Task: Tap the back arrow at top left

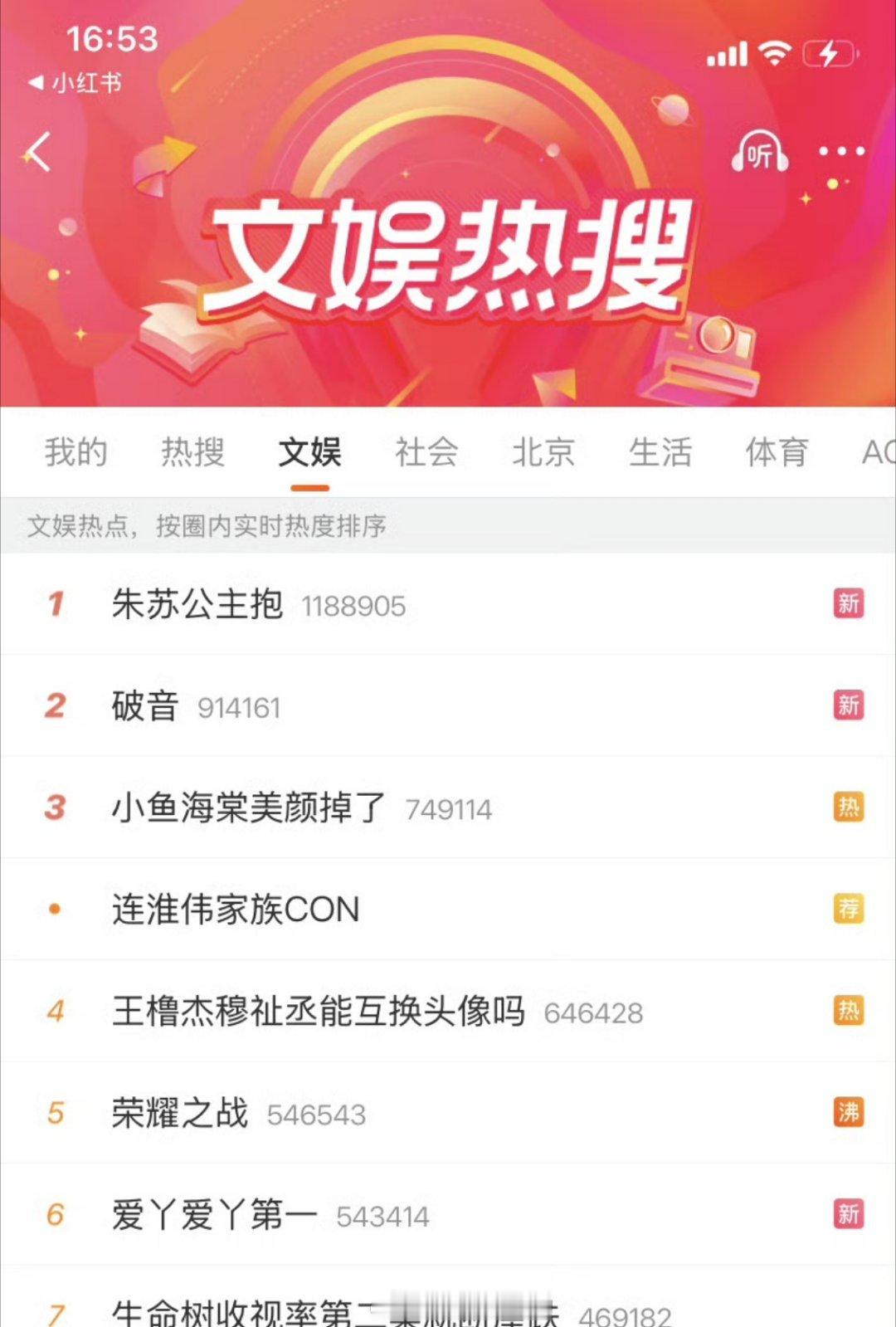Action: click(x=37, y=152)
